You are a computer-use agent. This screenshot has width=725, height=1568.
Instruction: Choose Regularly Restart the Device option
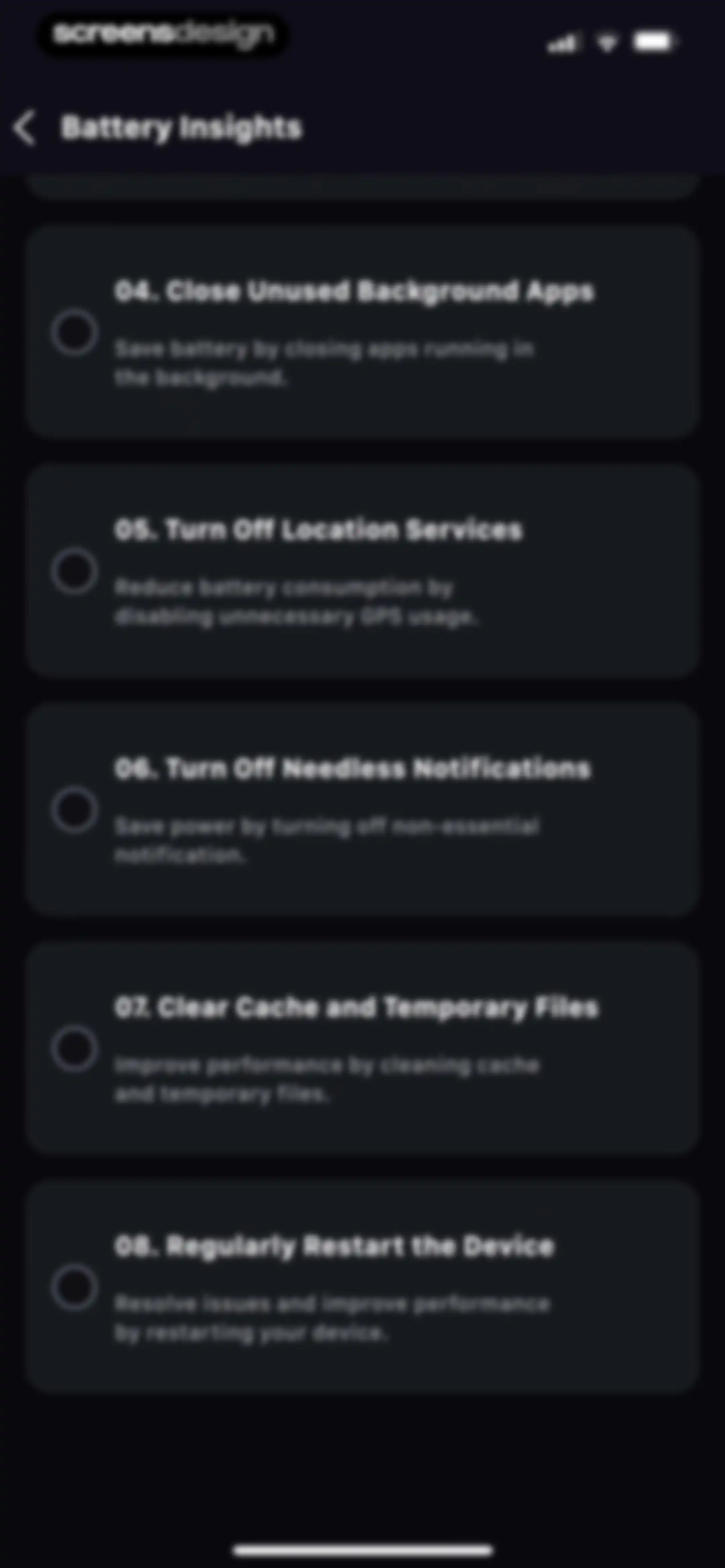tap(75, 1288)
